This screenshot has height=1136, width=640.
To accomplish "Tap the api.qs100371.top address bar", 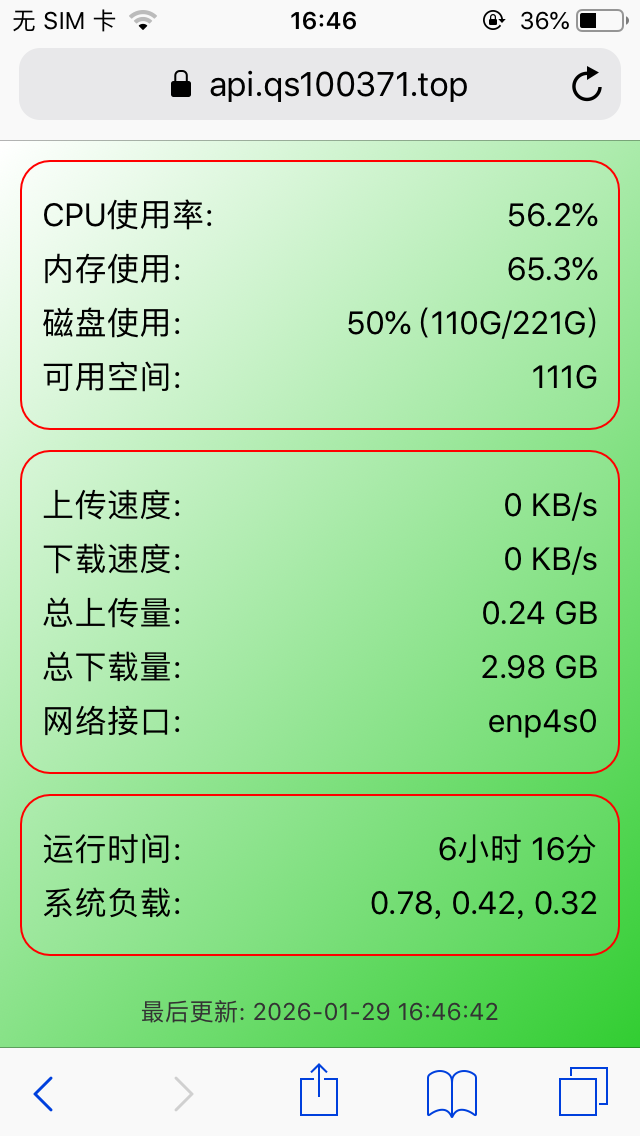I will point(320,85).
